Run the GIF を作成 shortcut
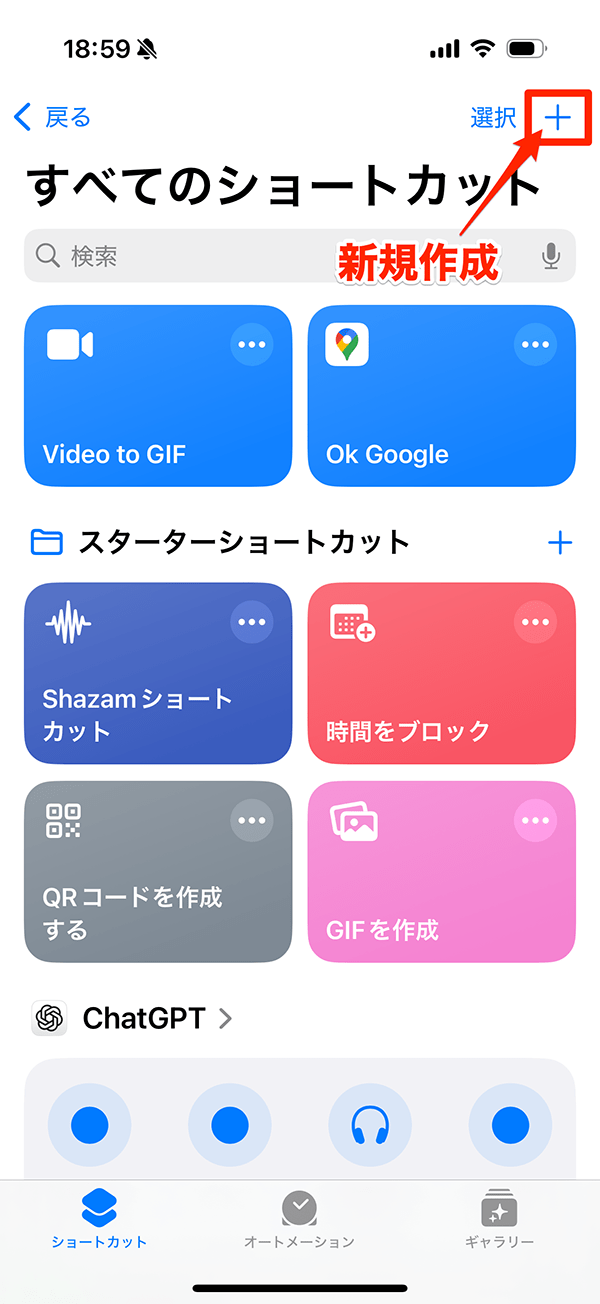This screenshot has height=1304, width=600. click(420, 895)
